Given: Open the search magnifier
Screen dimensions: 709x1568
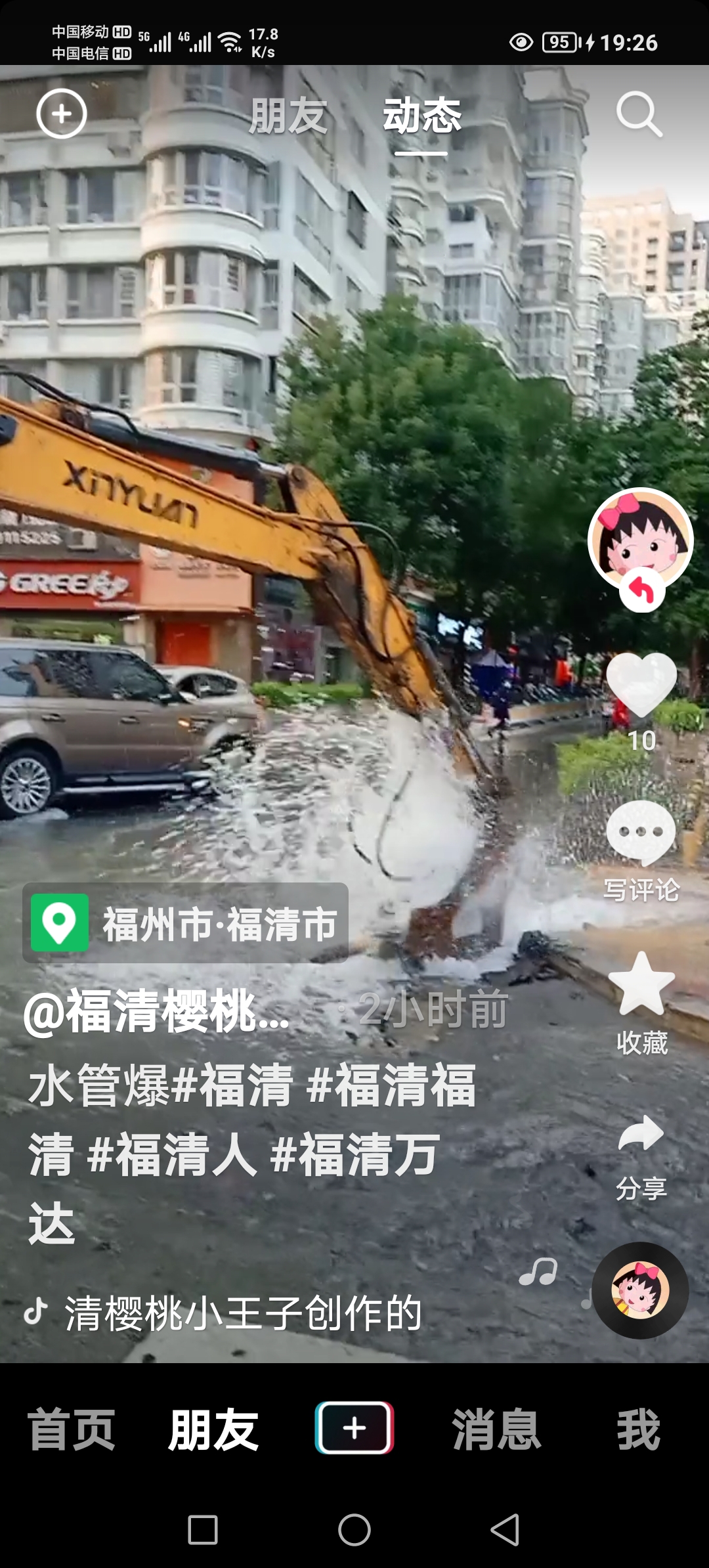Looking at the screenshot, I should (x=638, y=114).
